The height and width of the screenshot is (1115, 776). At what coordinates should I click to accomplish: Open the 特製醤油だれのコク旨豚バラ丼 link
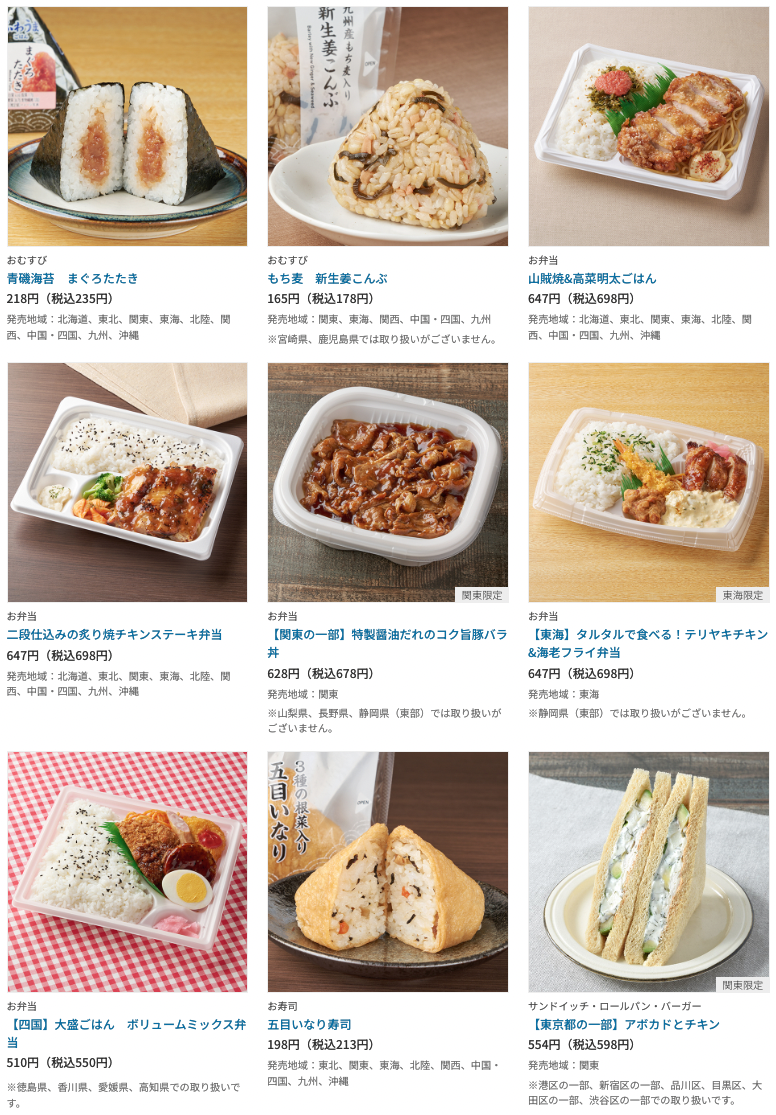387,643
